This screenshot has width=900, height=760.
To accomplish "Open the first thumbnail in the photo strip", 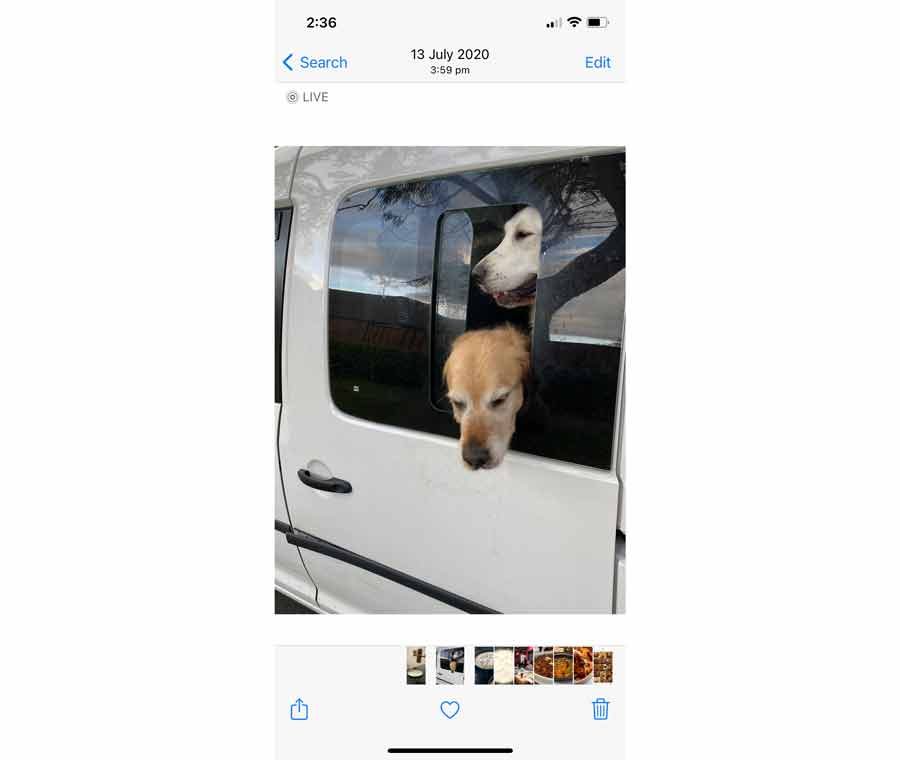I will pos(416,665).
